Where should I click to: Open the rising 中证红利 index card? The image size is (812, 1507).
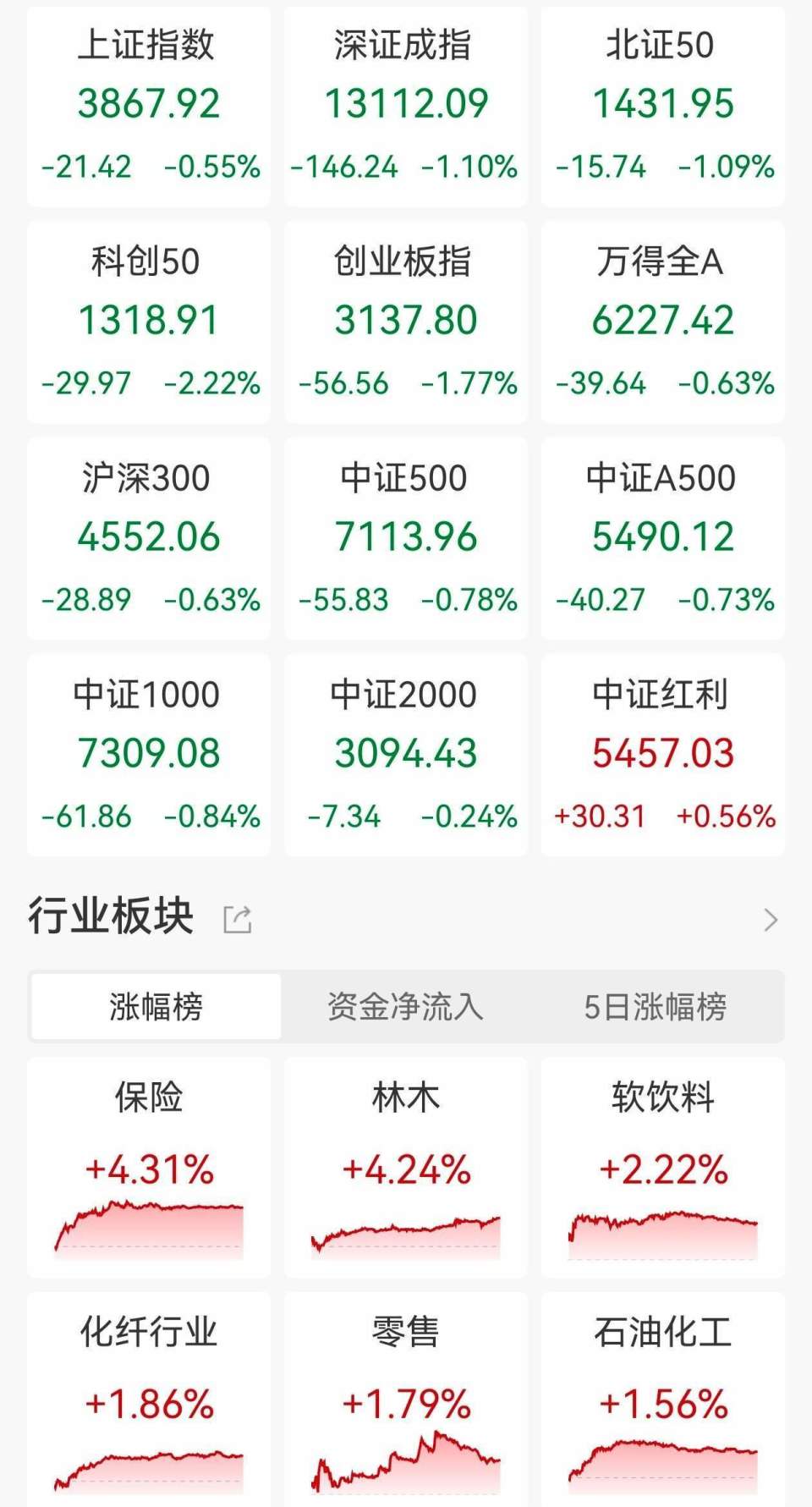coord(663,753)
